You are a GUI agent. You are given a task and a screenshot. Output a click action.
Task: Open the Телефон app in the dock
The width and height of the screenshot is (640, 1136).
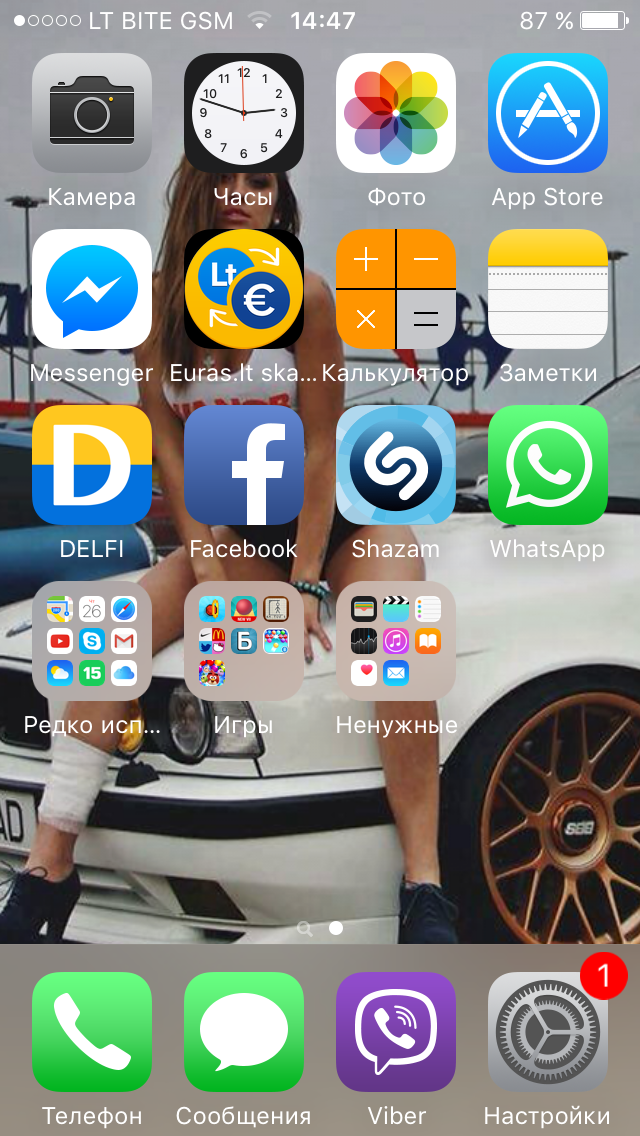(x=92, y=1032)
